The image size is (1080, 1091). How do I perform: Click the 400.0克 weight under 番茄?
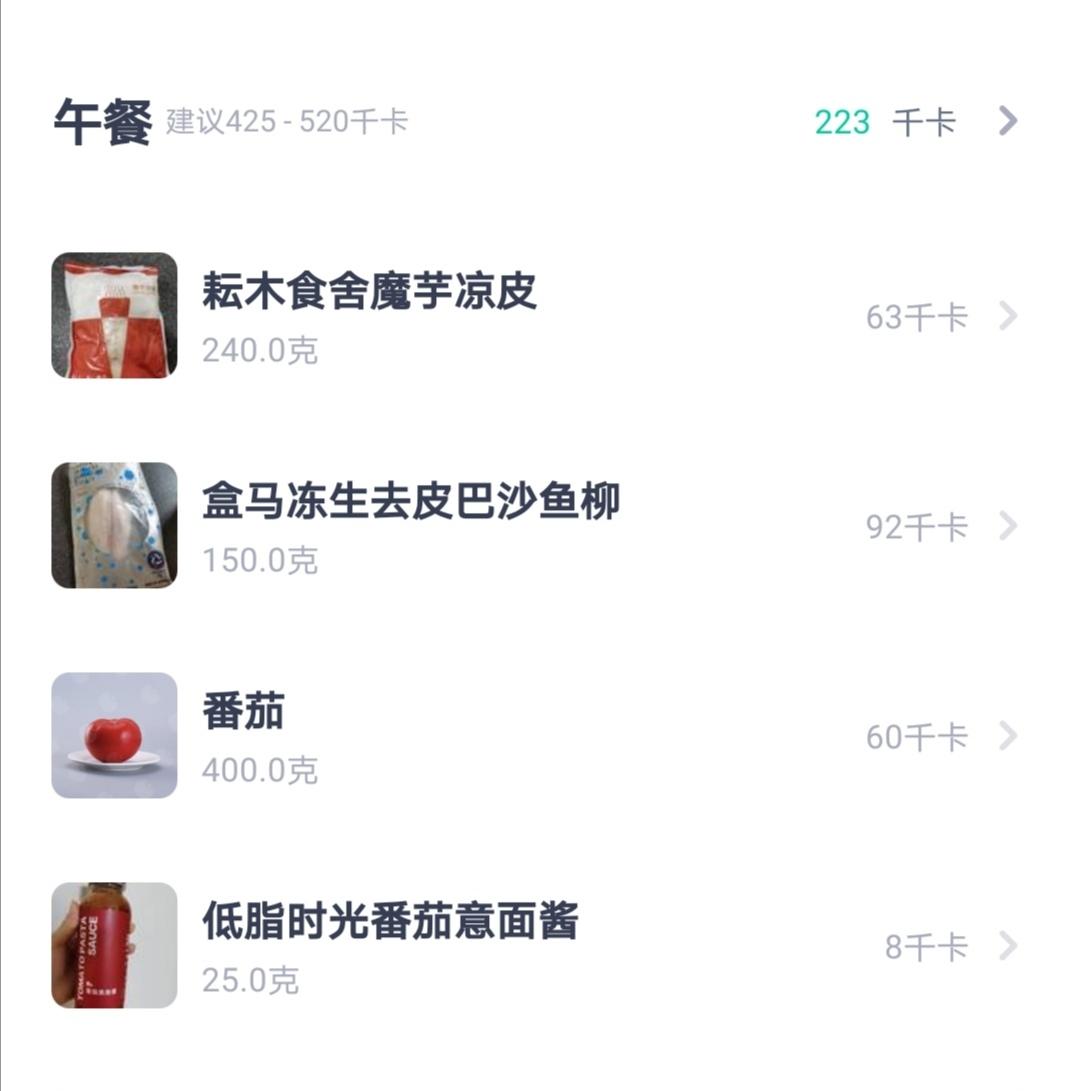point(258,771)
